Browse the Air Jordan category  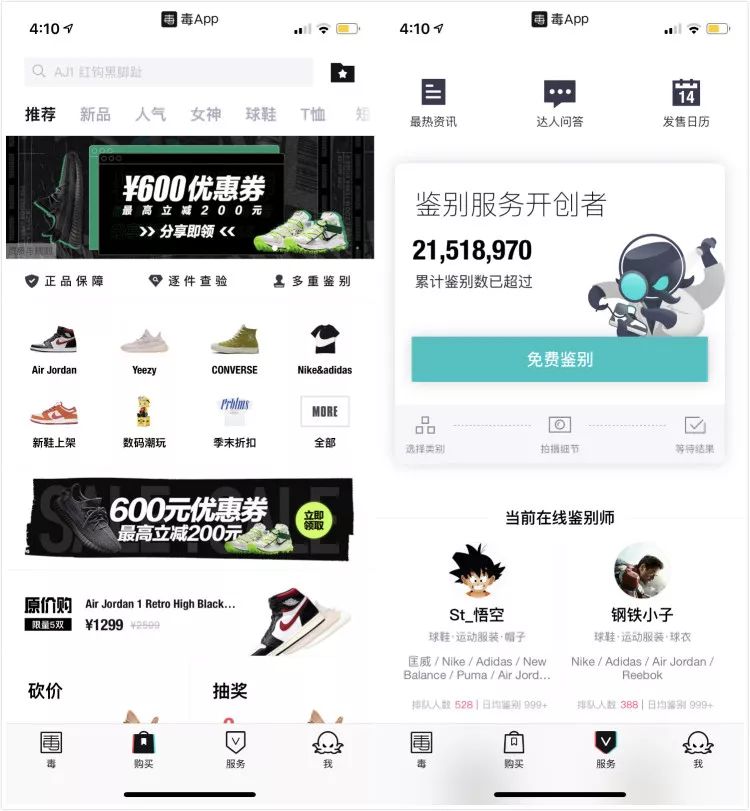(54, 348)
